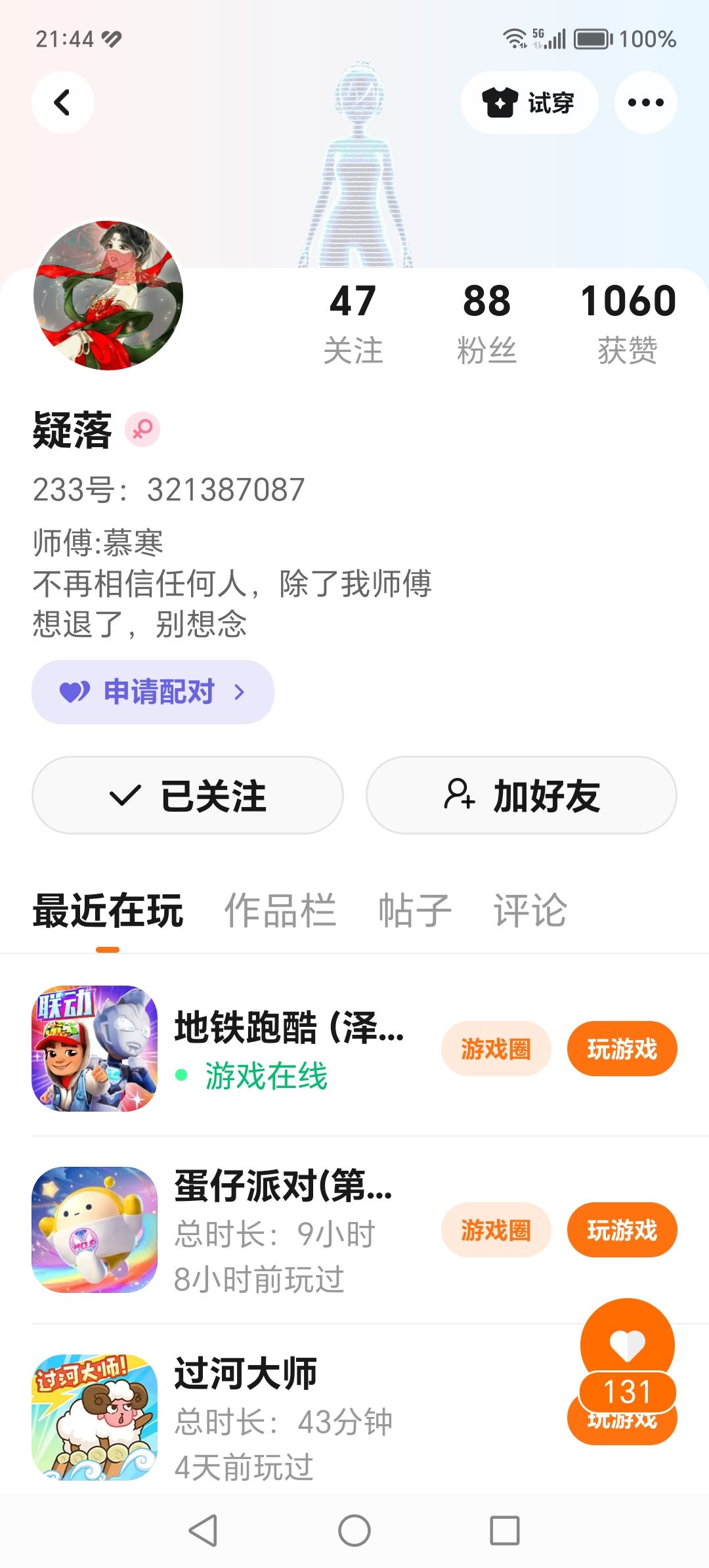Image resolution: width=709 pixels, height=1568 pixels.
Task: Unfollow via the 已关注 button
Action: (x=188, y=795)
